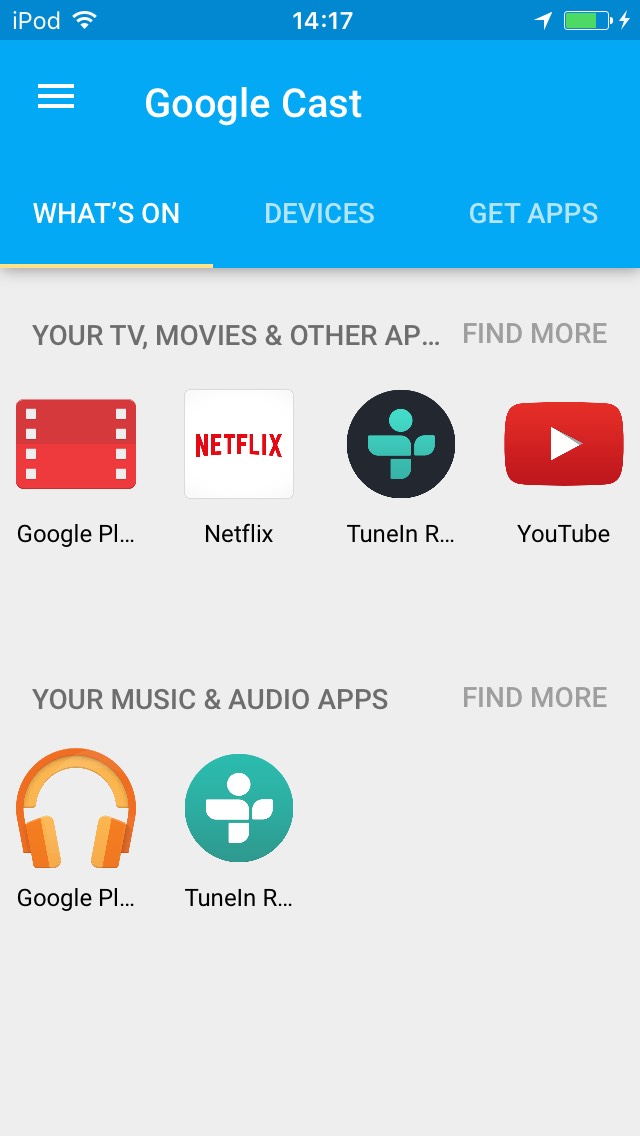Open Google Play Music headphones icon

(x=76, y=809)
